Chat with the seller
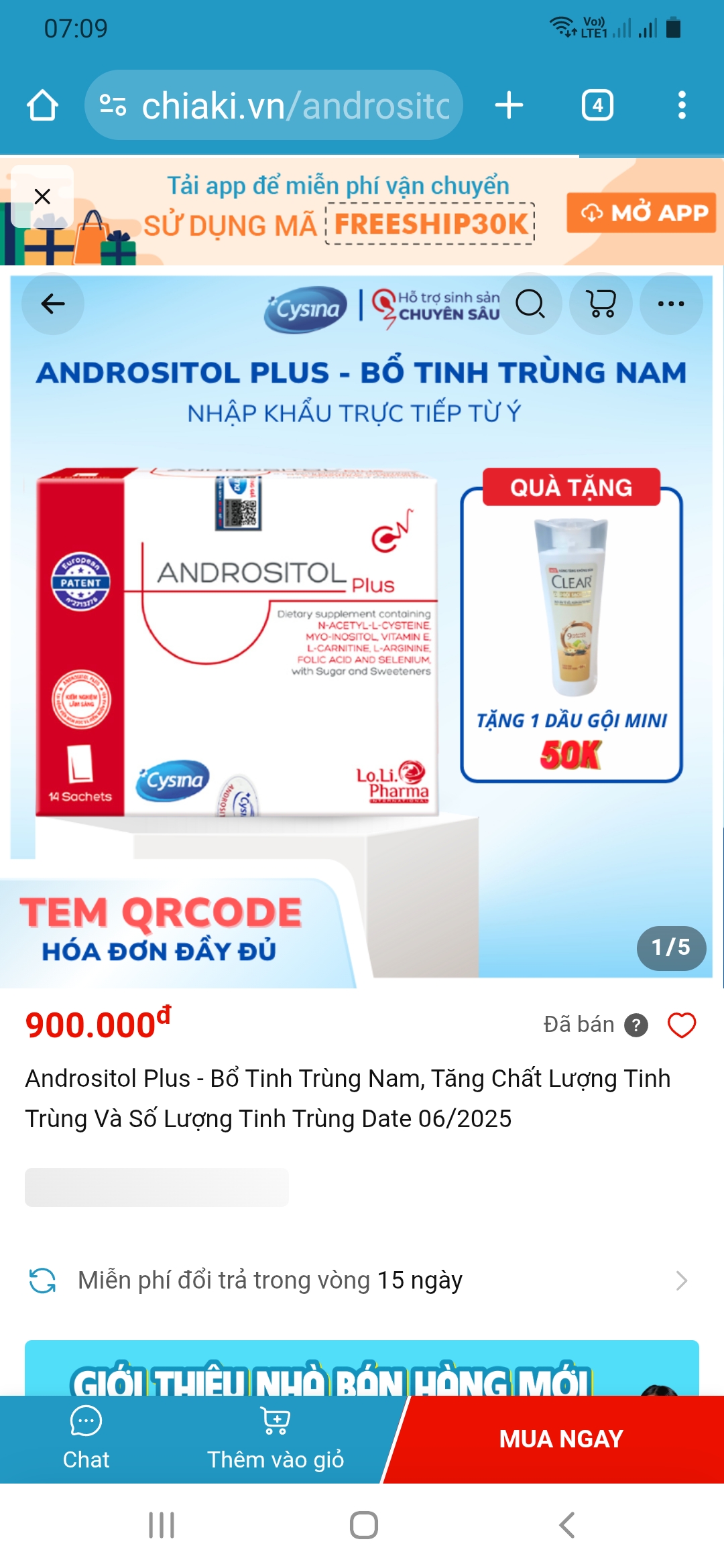The height and width of the screenshot is (1568, 724). (x=86, y=1439)
